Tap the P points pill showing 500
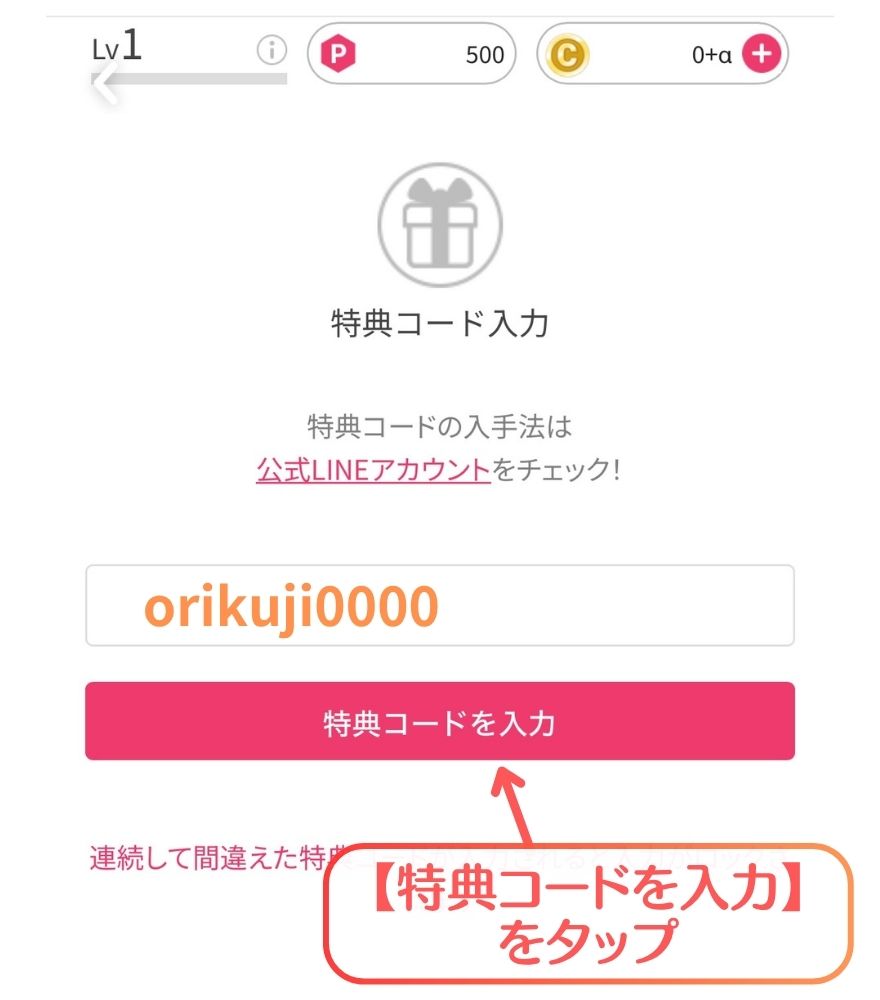Image resolution: width=880 pixels, height=1000 pixels. point(413,54)
